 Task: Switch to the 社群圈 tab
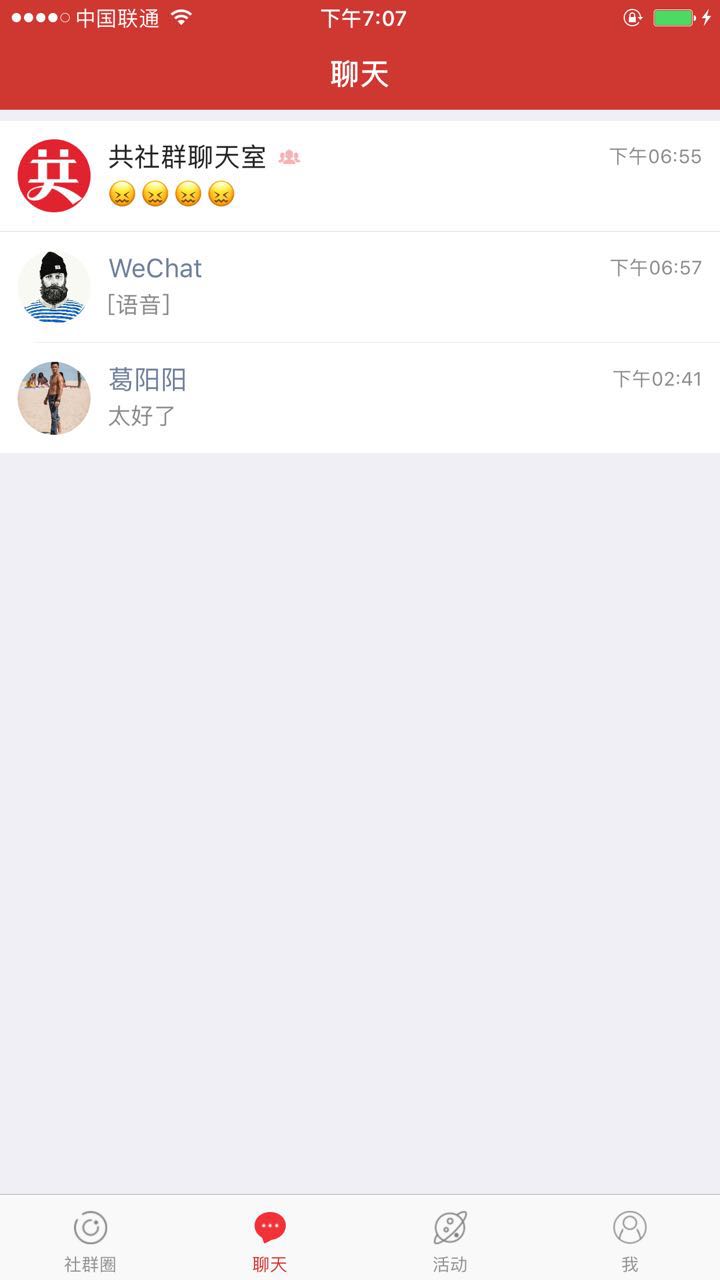(90, 1239)
